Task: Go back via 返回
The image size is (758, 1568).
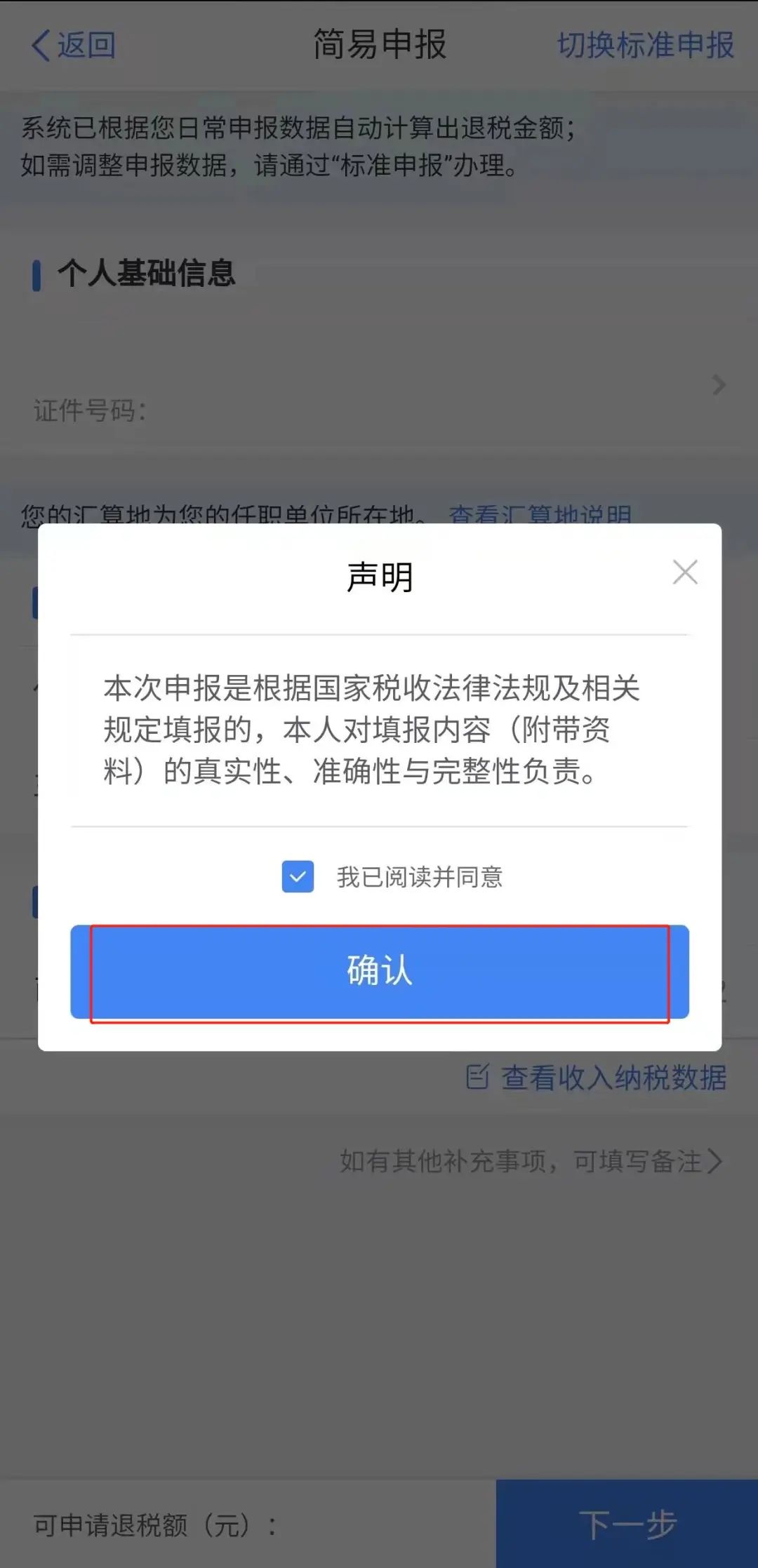Action: tap(73, 46)
